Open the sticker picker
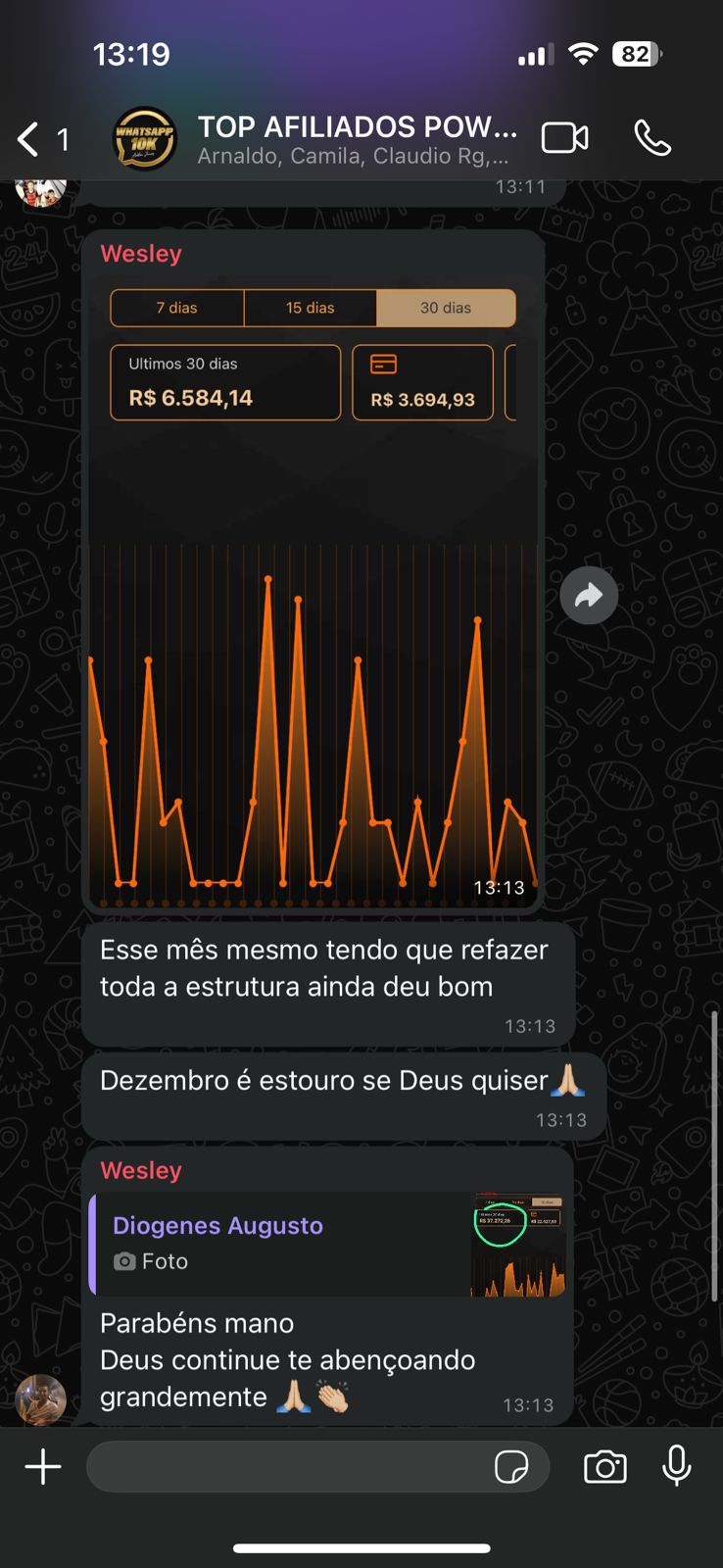 coord(511,1467)
